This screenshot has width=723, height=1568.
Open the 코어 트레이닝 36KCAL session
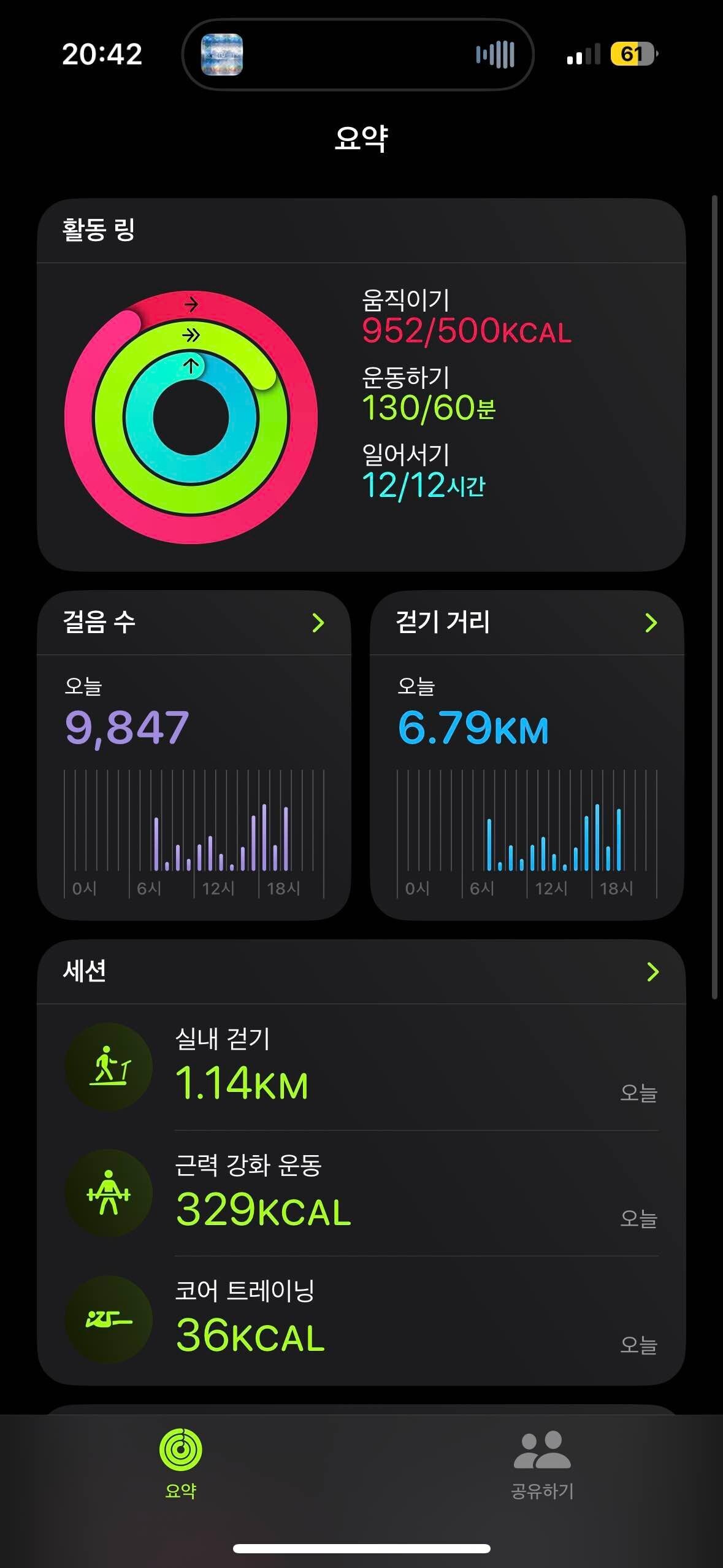point(361,1319)
